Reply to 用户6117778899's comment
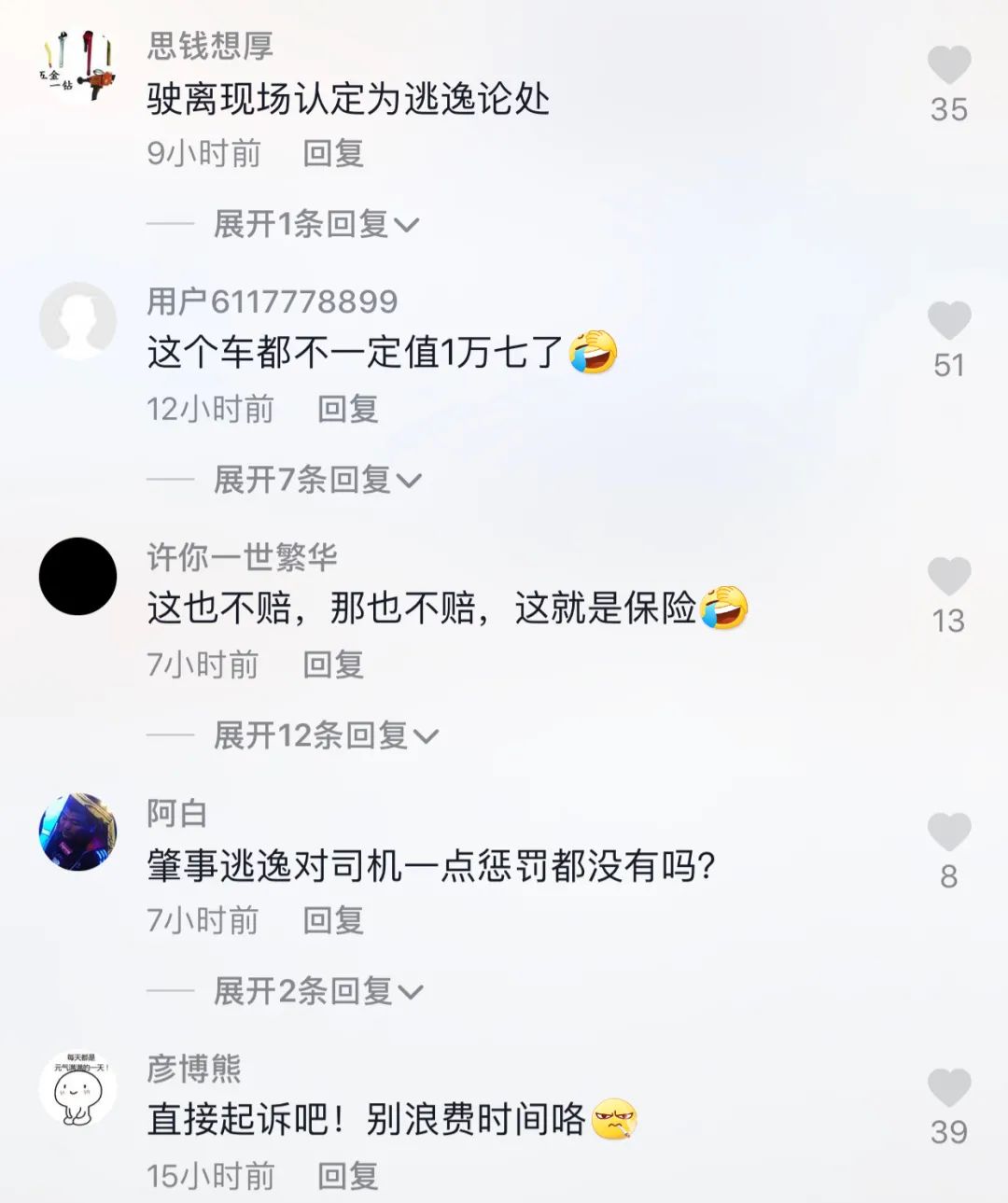 pos(347,409)
